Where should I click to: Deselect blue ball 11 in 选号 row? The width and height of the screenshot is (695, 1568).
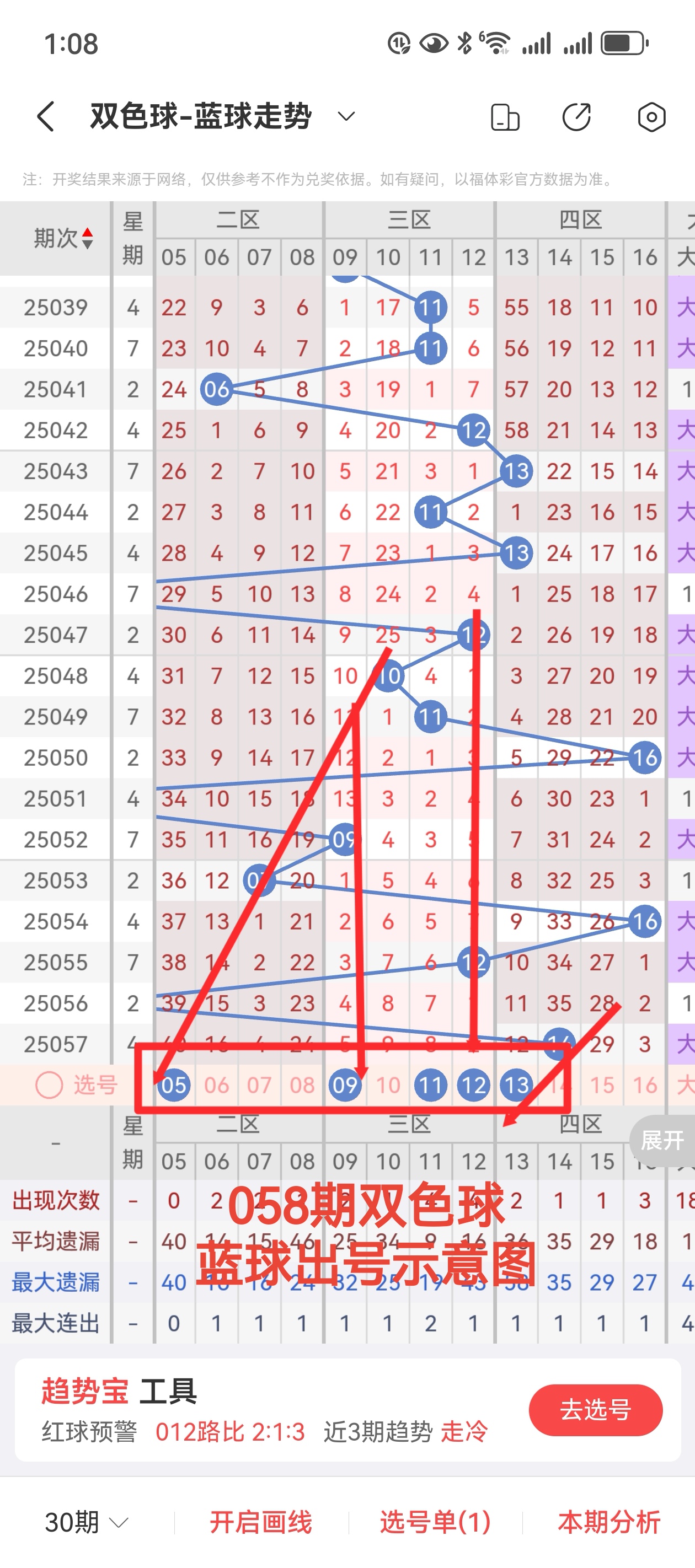coord(430,1084)
